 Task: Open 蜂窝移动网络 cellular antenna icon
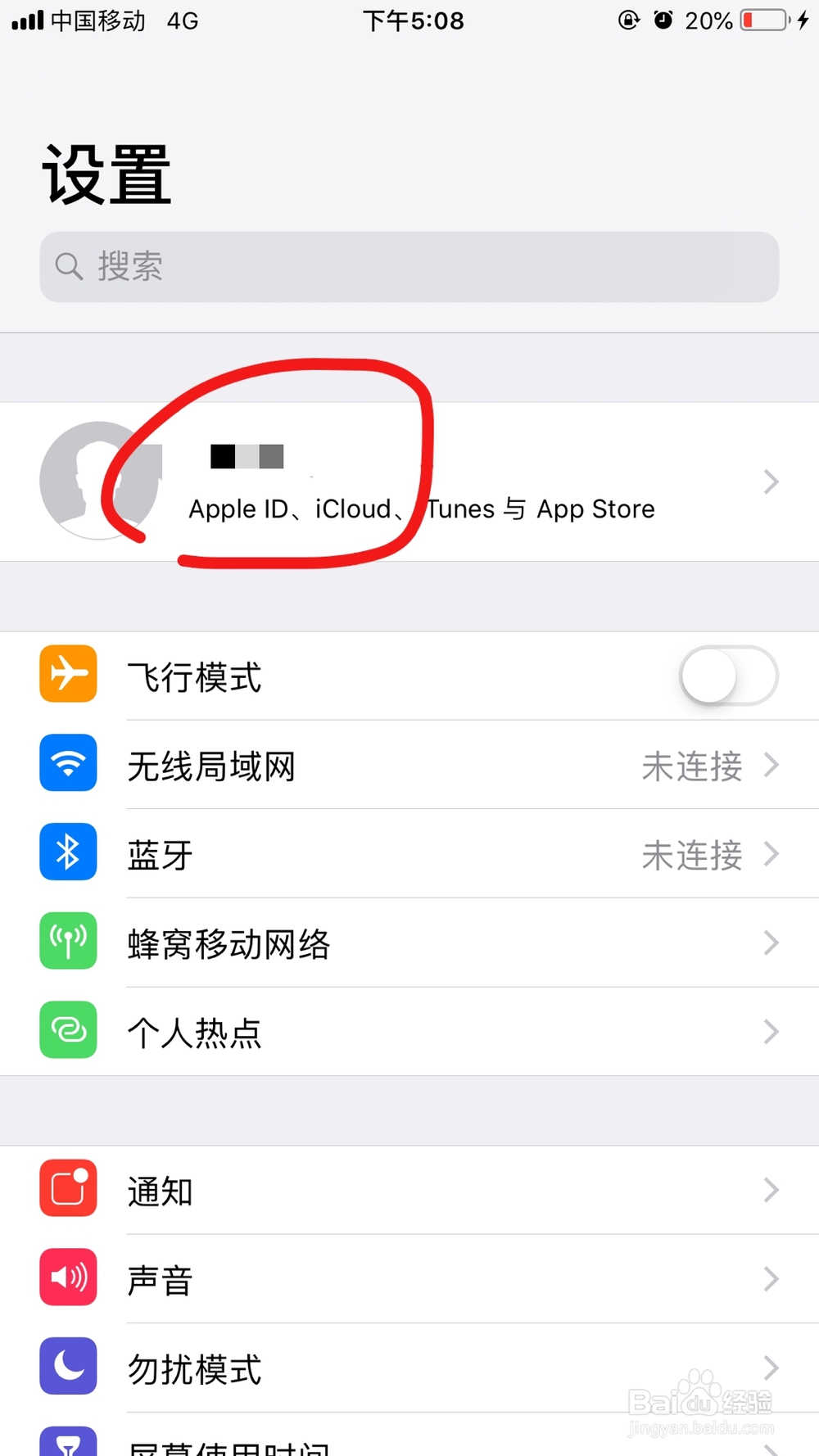point(68,942)
